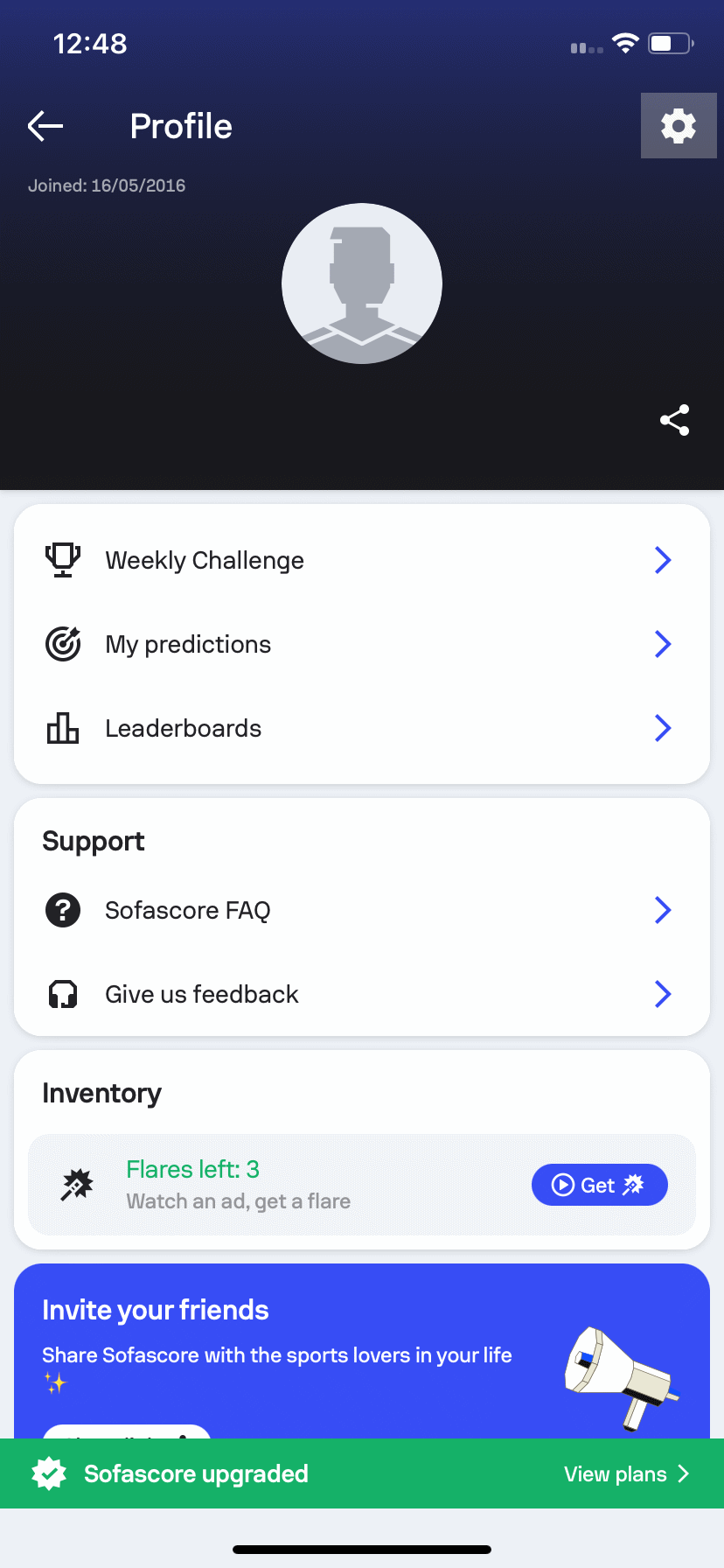Open the Leaderboards row
Screen dimensions: 724x1568
362,728
